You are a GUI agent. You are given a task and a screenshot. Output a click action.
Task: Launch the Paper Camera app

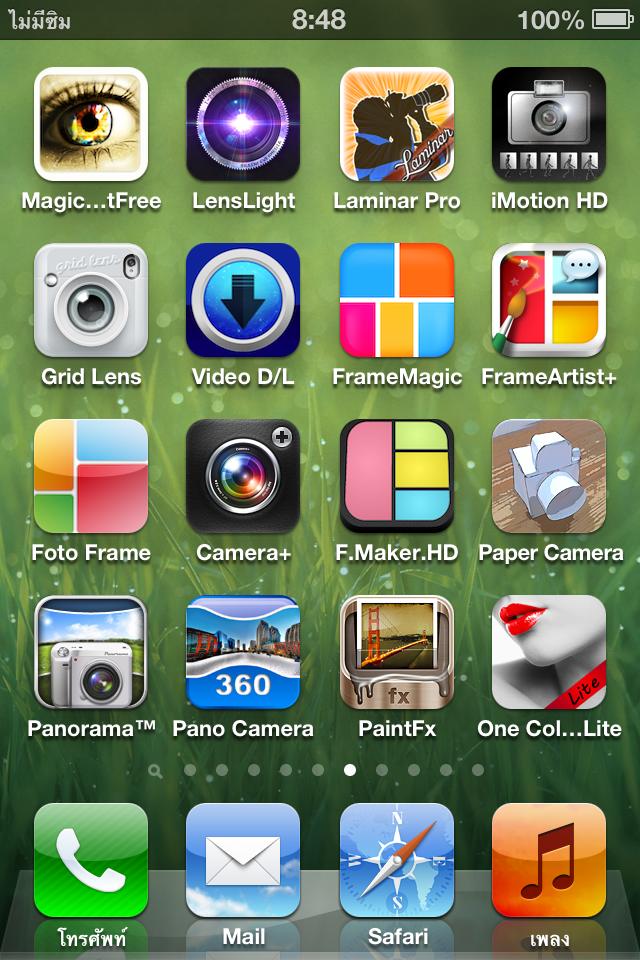549,476
